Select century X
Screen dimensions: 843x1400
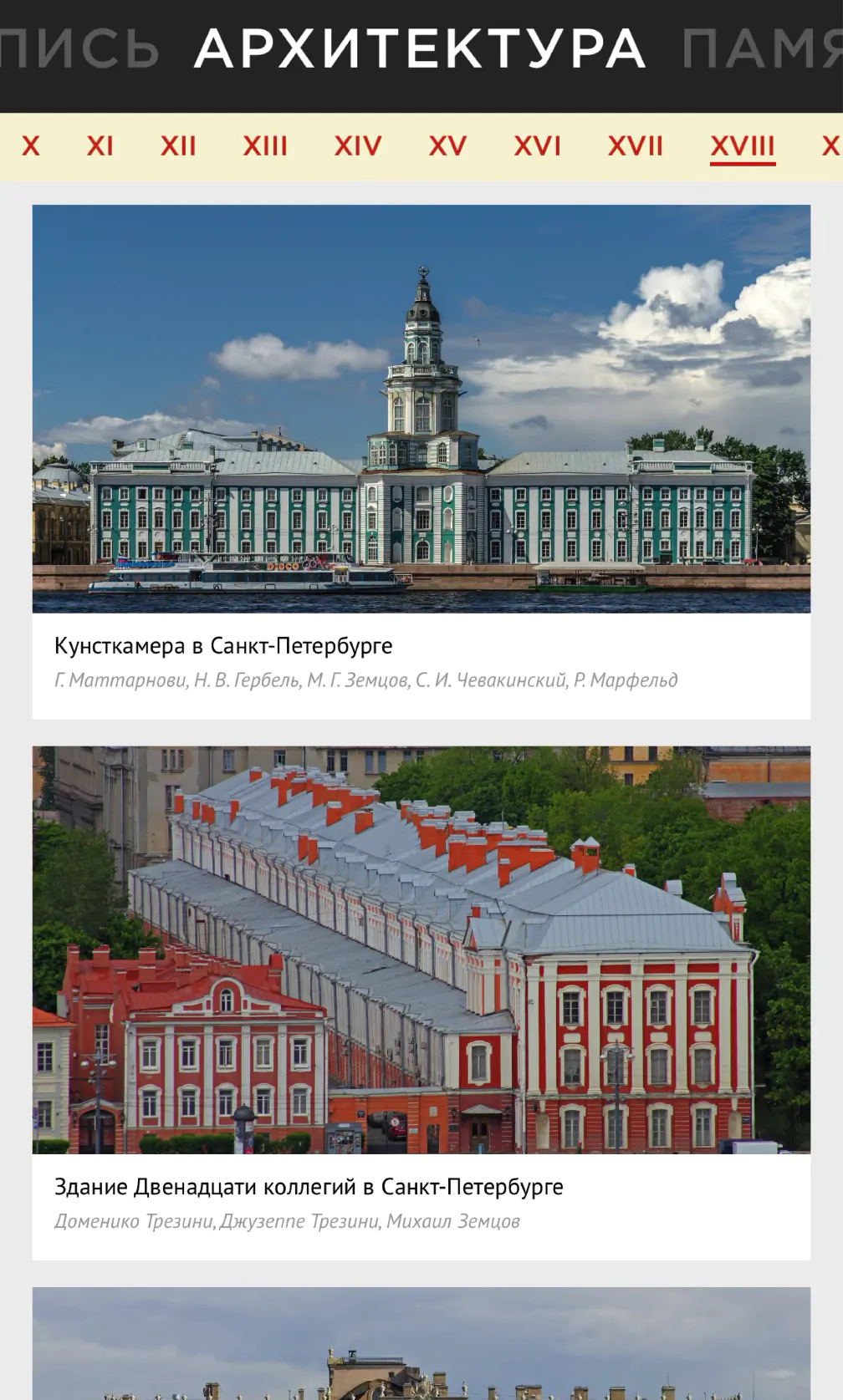point(31,146)
